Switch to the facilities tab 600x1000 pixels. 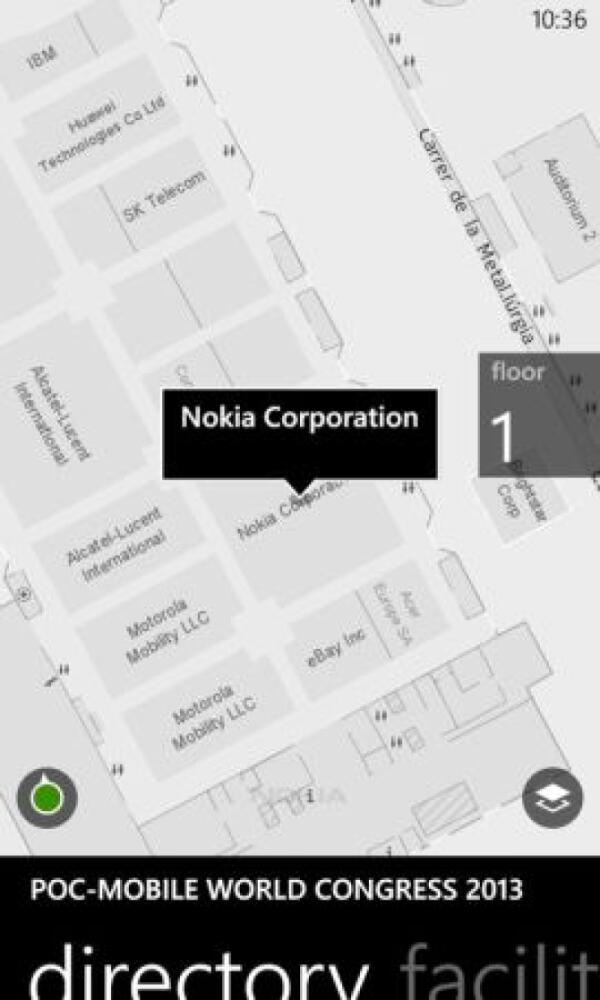(500, 970)
